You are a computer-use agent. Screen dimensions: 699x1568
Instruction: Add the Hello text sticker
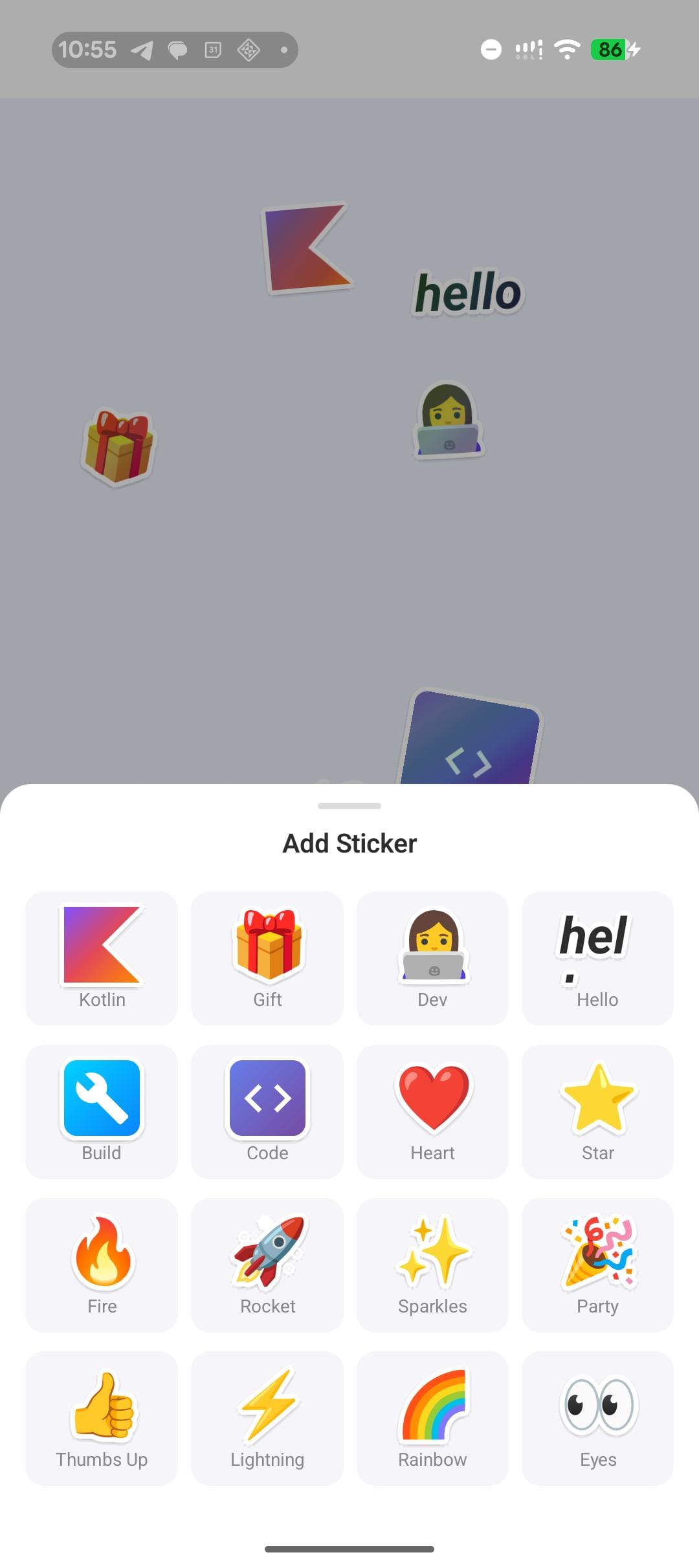(597, 957)
